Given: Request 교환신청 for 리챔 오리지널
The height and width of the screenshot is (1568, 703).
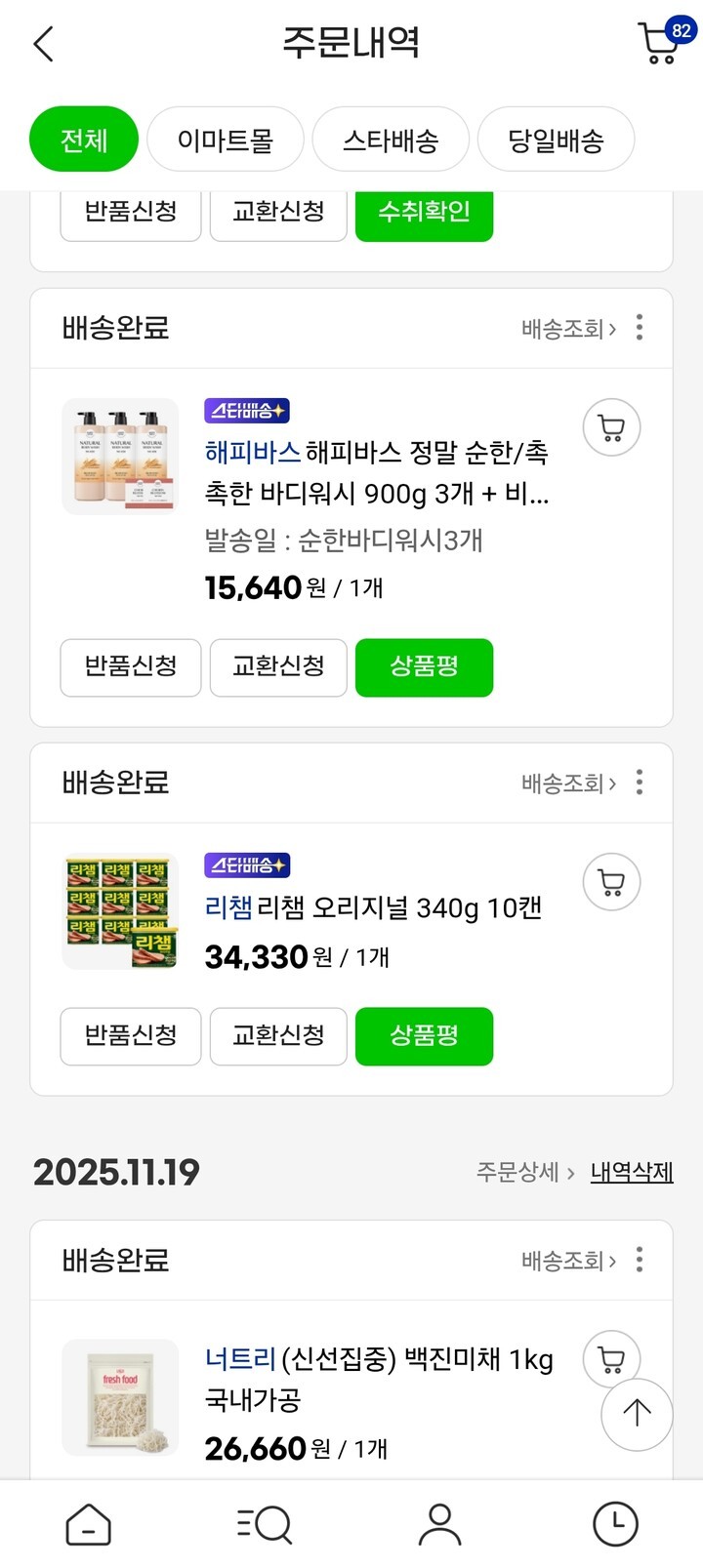Looking at the screenshot, I should [x=278, y=1036].
